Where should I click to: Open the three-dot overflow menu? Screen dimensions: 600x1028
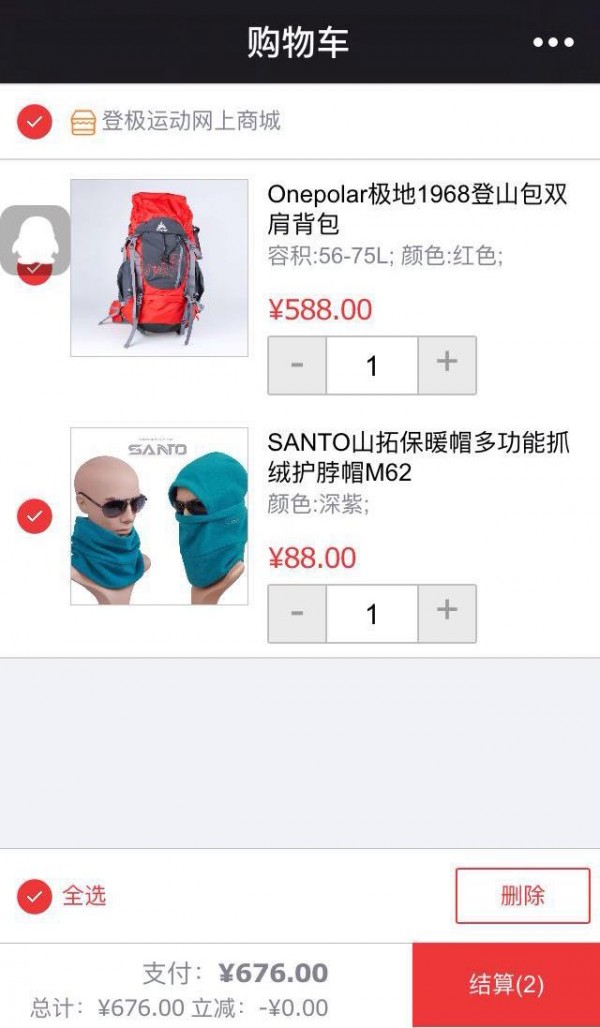(553, 43)
